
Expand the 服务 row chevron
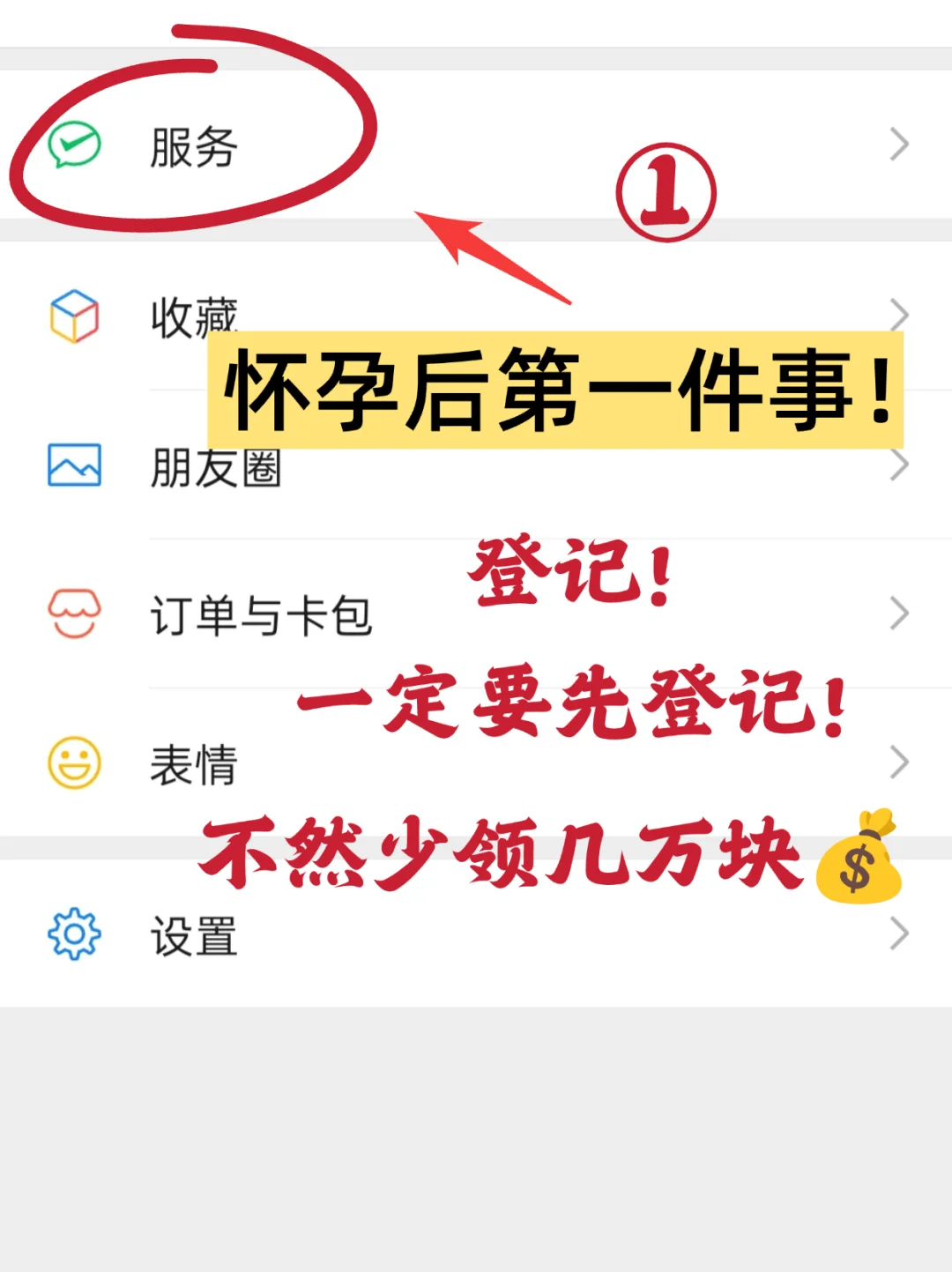[897, 144]
